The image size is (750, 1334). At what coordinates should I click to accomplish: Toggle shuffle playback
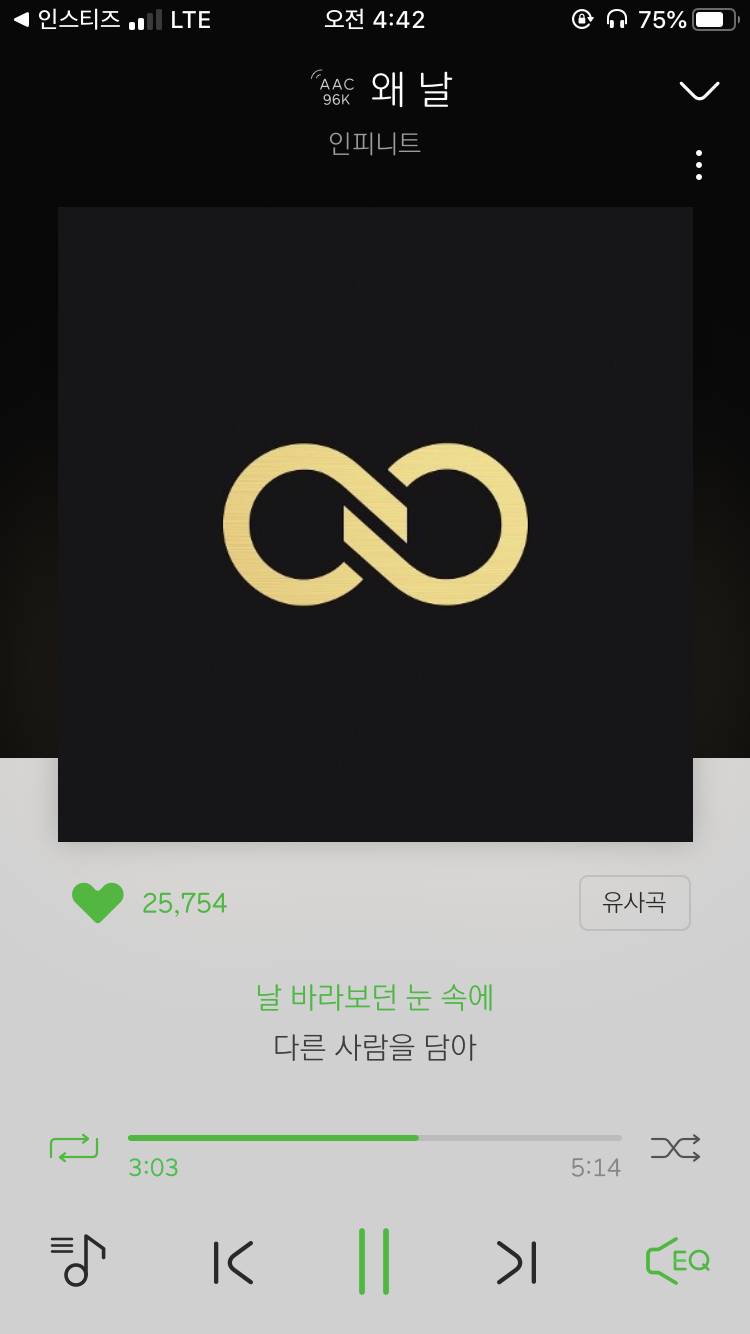coord(675,1148)
